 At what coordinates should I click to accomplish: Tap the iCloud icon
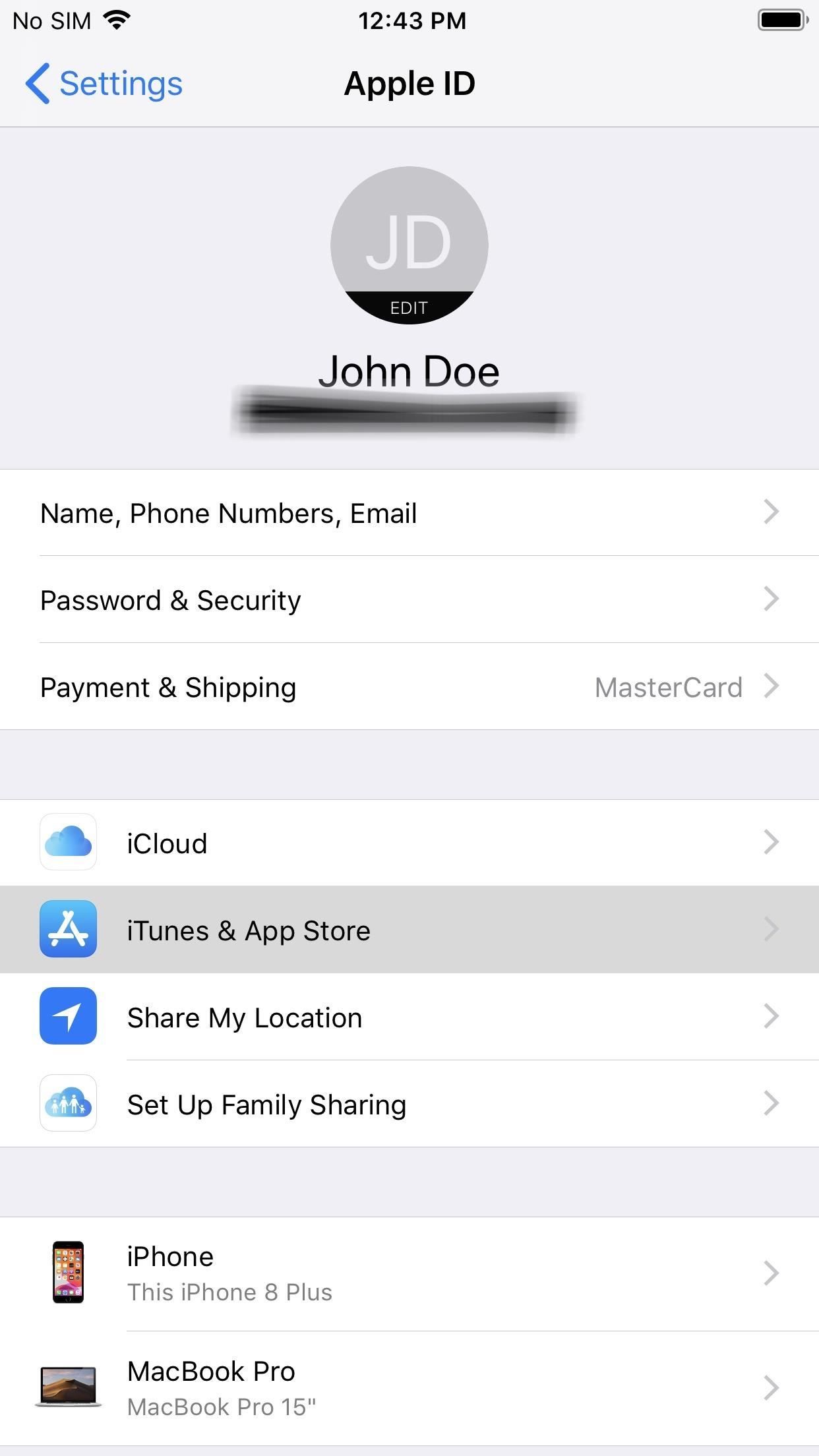[68, 842]
